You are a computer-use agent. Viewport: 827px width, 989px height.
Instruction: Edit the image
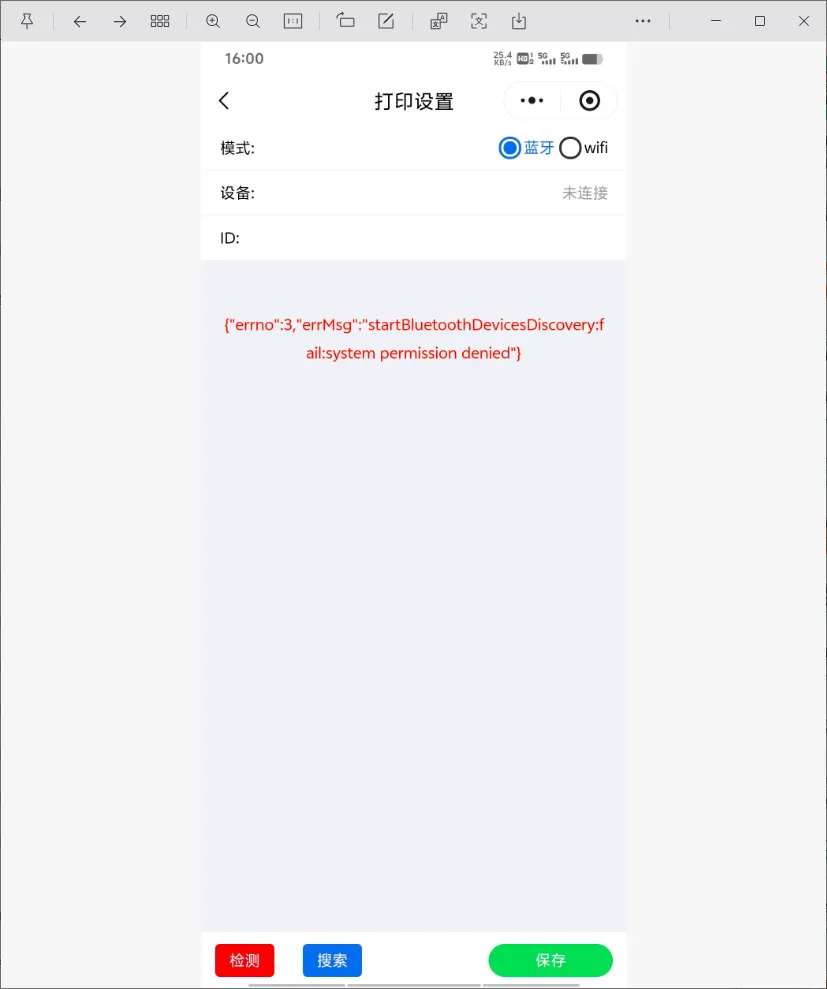coord(386,21)
